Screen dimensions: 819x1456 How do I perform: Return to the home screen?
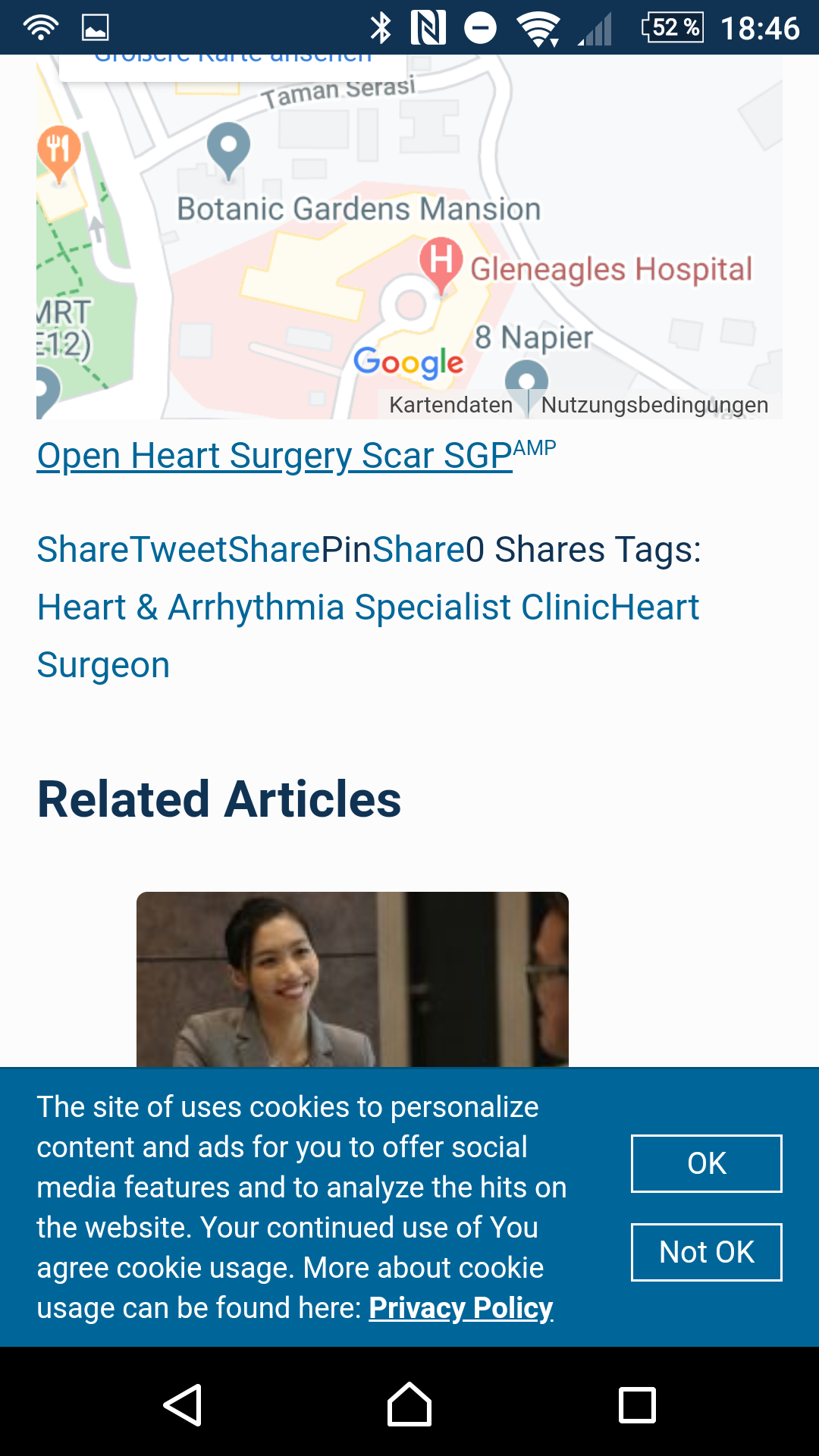(409, 1404)
